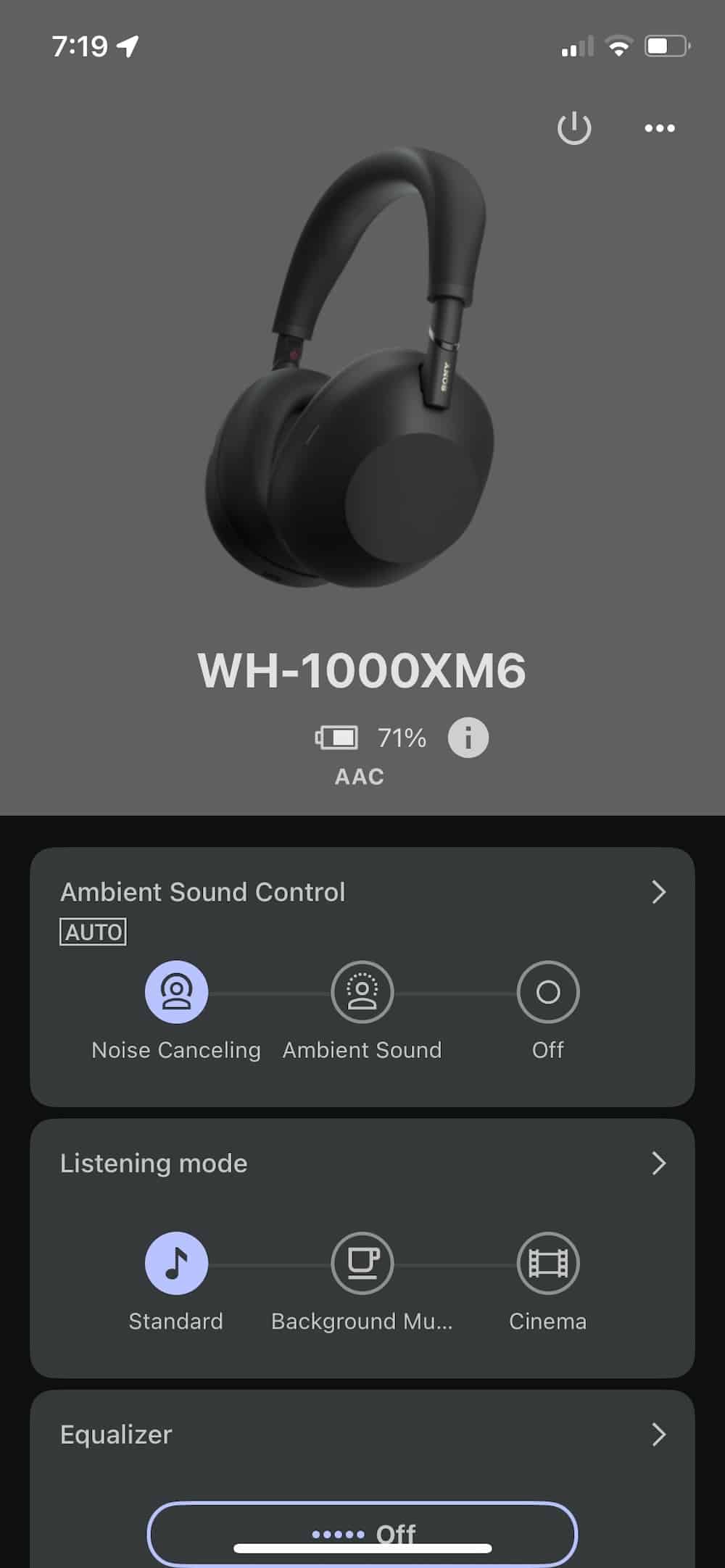Choose Standard listening mode
Image resolution: width=725 pixels, height=1568 pixels.
click(176, 1263)
